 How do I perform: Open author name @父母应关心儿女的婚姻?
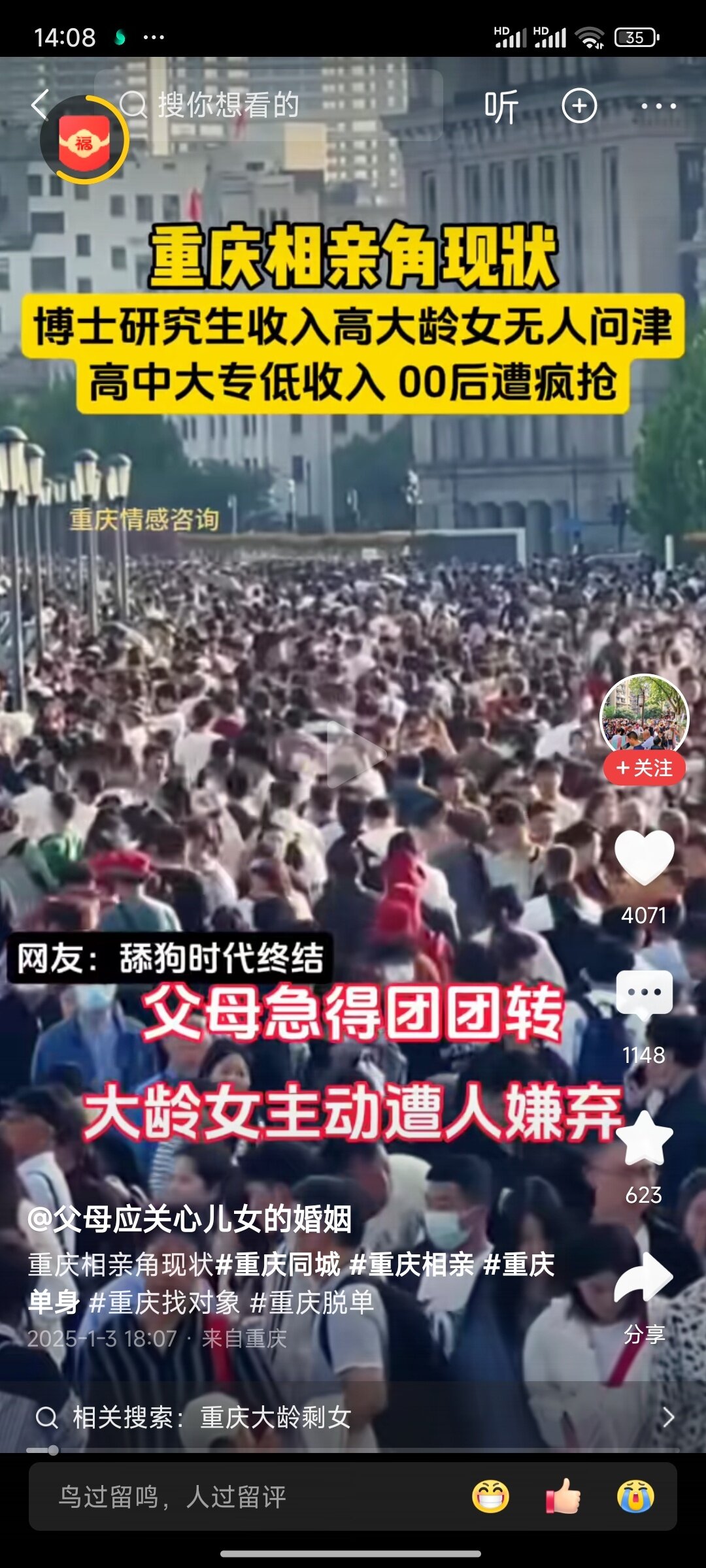[190, 1218]
